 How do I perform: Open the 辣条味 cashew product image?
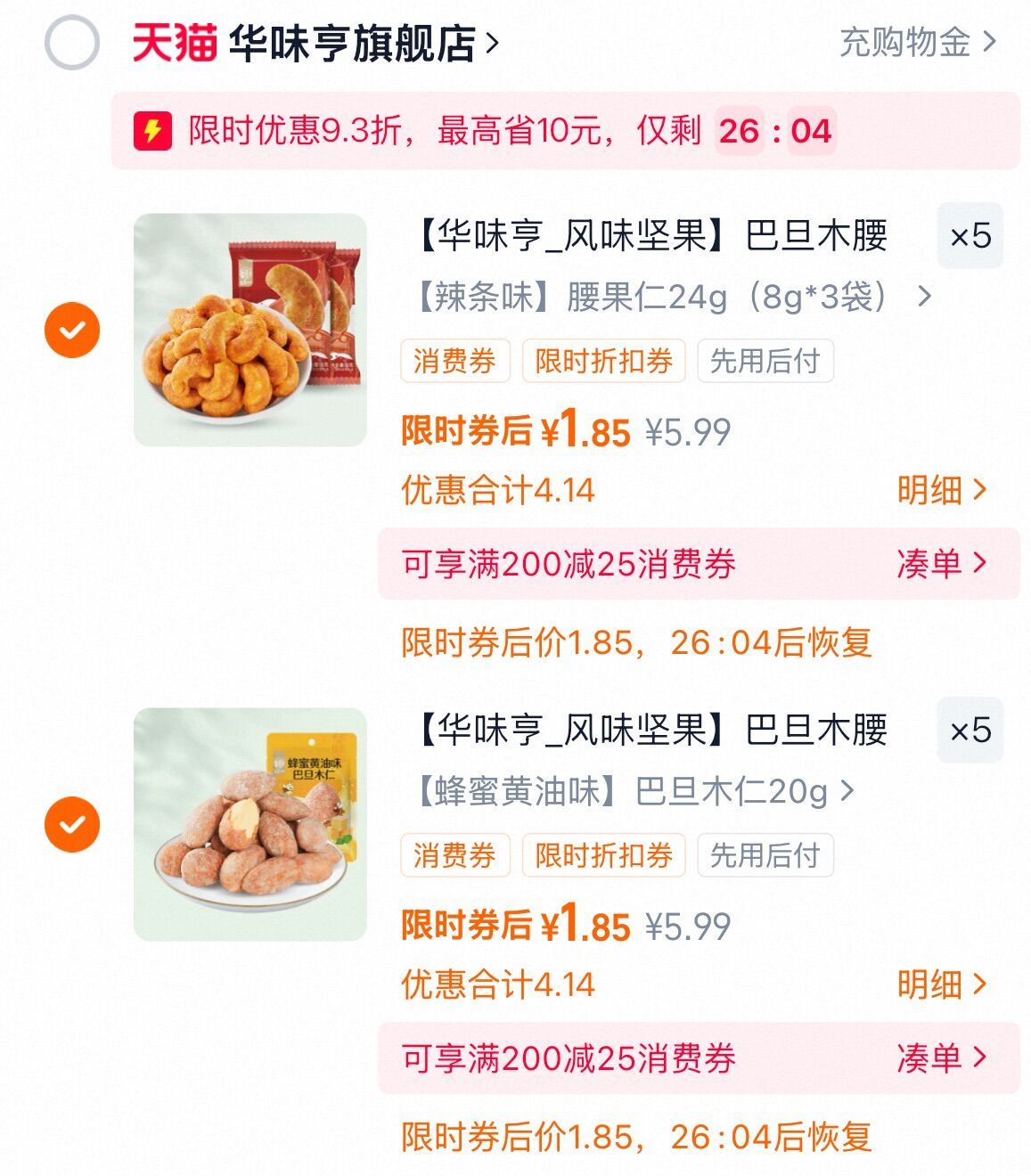click(x=250, y=330)
